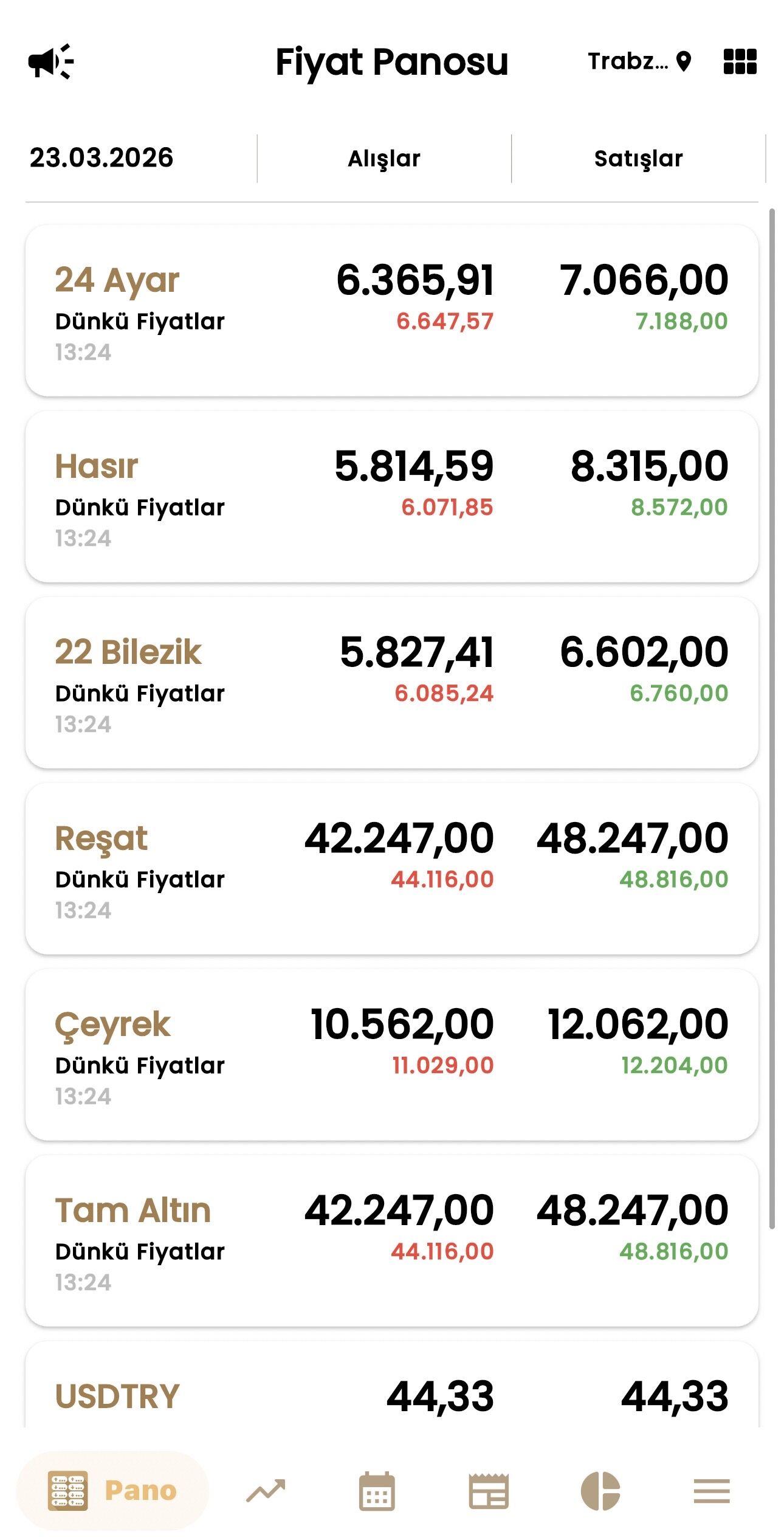The width and height of the screenshot is (784, 1537).
Task: Switch to the trend chart tab
Action: coord(266,1491)
